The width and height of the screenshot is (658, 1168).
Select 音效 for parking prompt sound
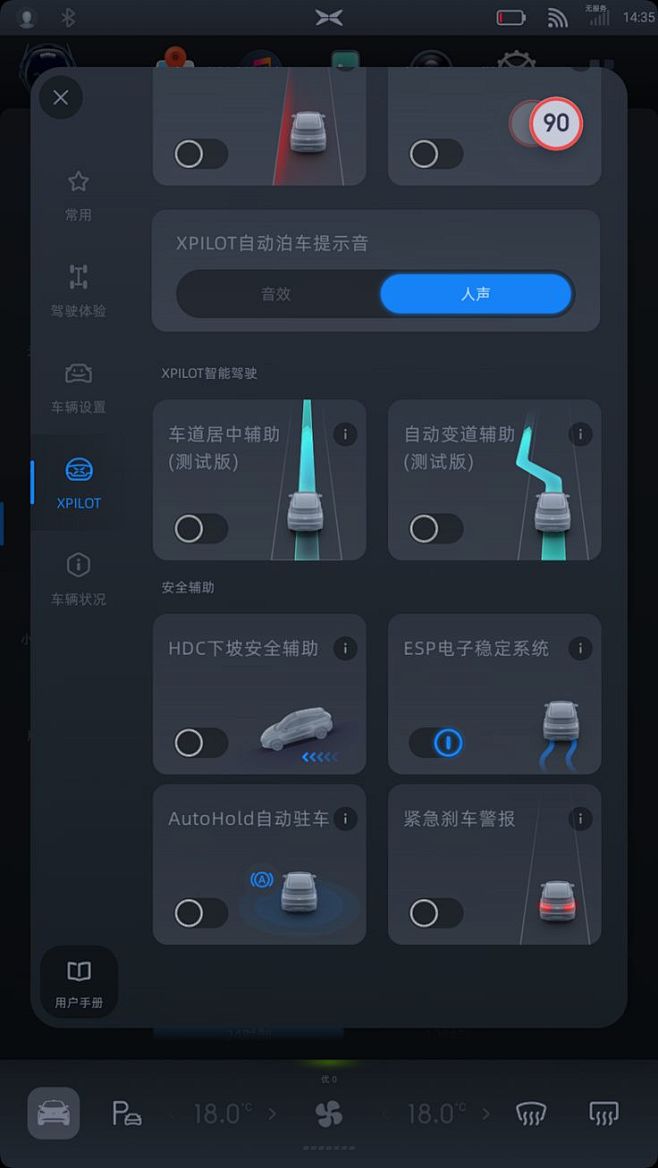tap(276, 294)
